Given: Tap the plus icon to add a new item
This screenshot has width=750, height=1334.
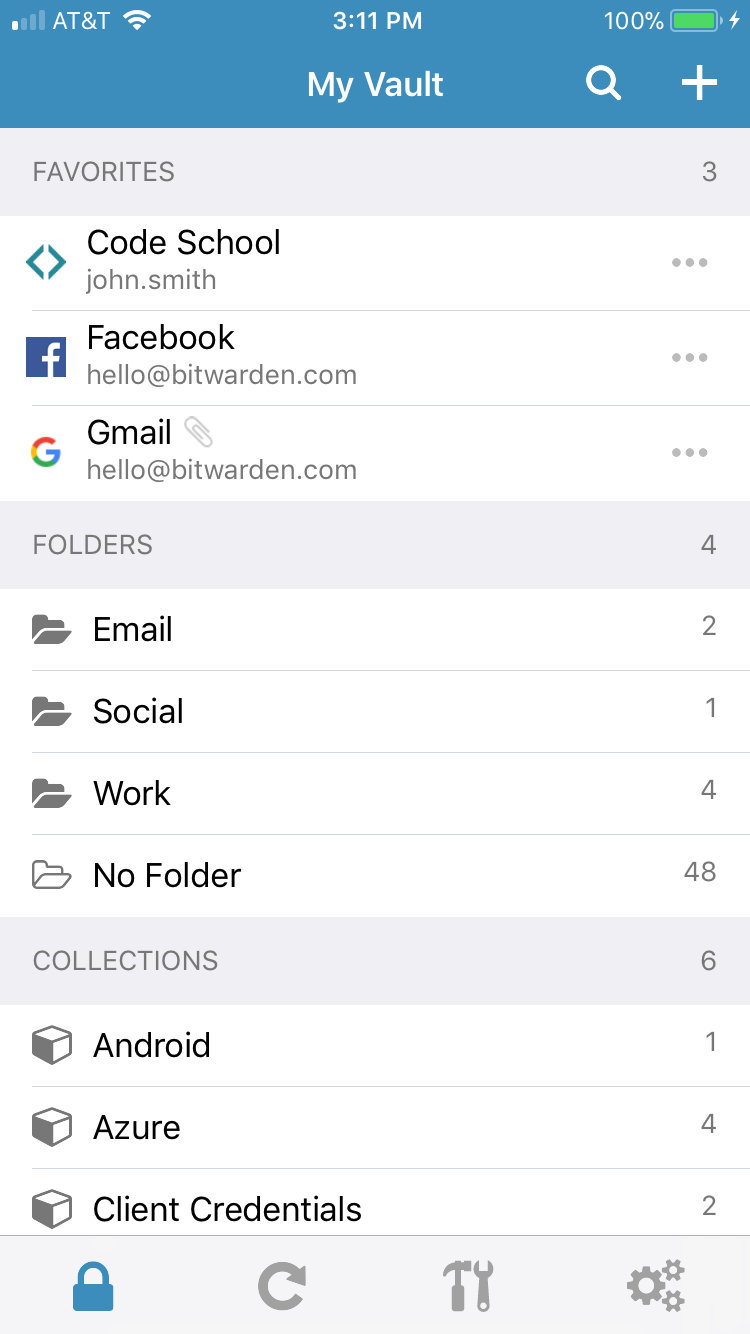Looking at the screenshot, I should point(698,84).
